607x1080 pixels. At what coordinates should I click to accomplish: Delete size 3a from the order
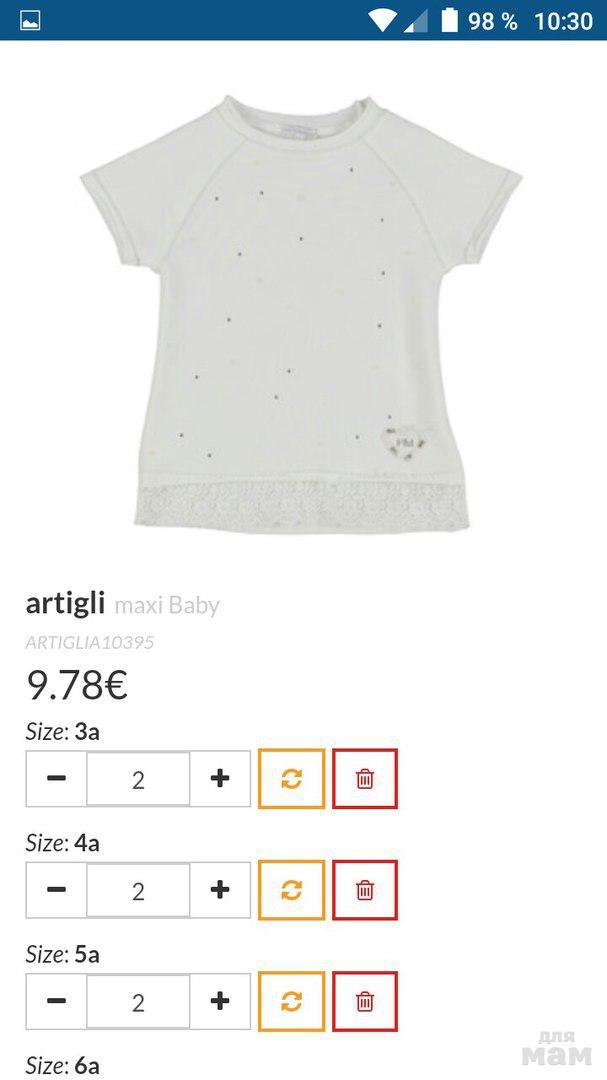pyautogui.click(x=365, y=778)
